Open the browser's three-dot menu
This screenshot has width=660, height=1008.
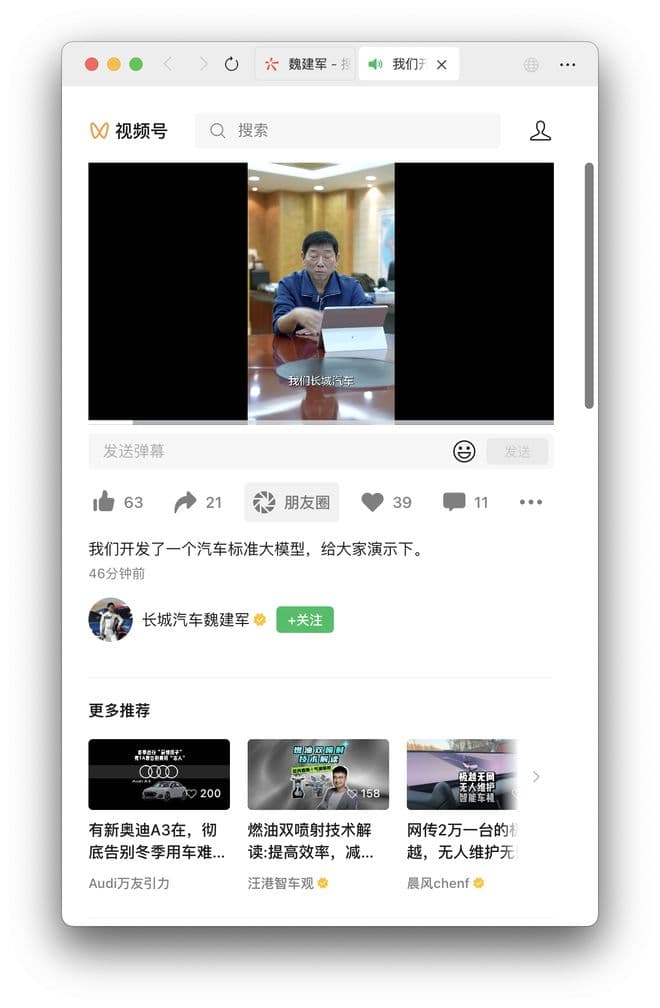[x=568, y=64]
